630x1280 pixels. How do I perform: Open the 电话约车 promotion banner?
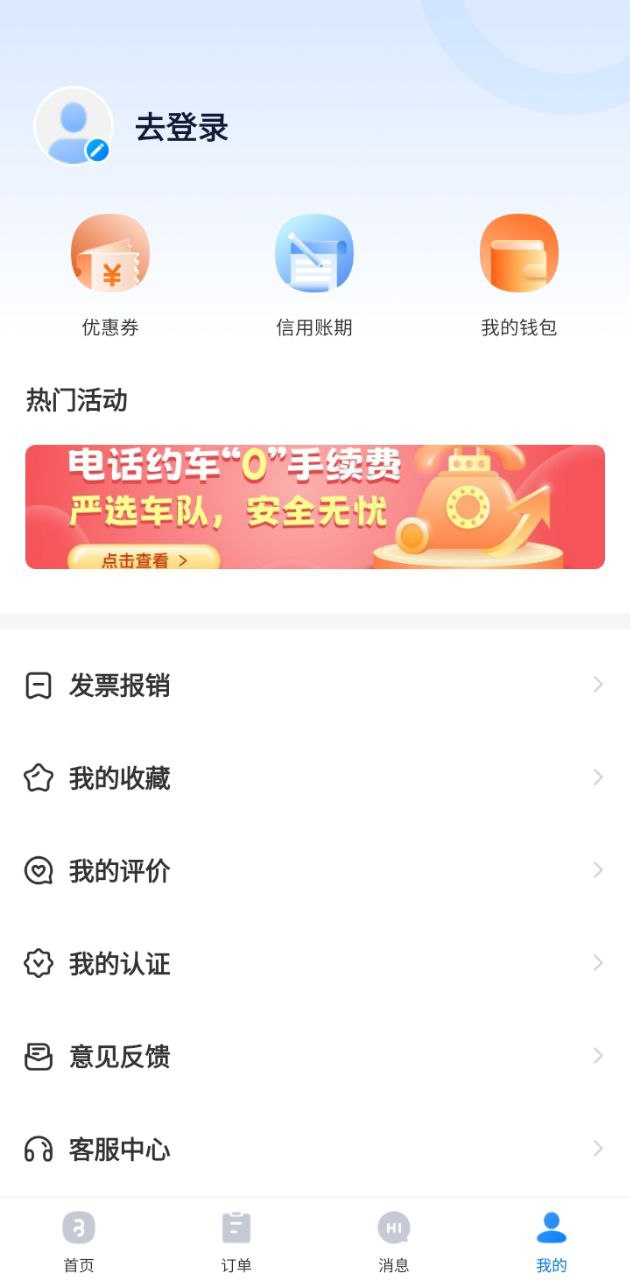pos(315,507)
